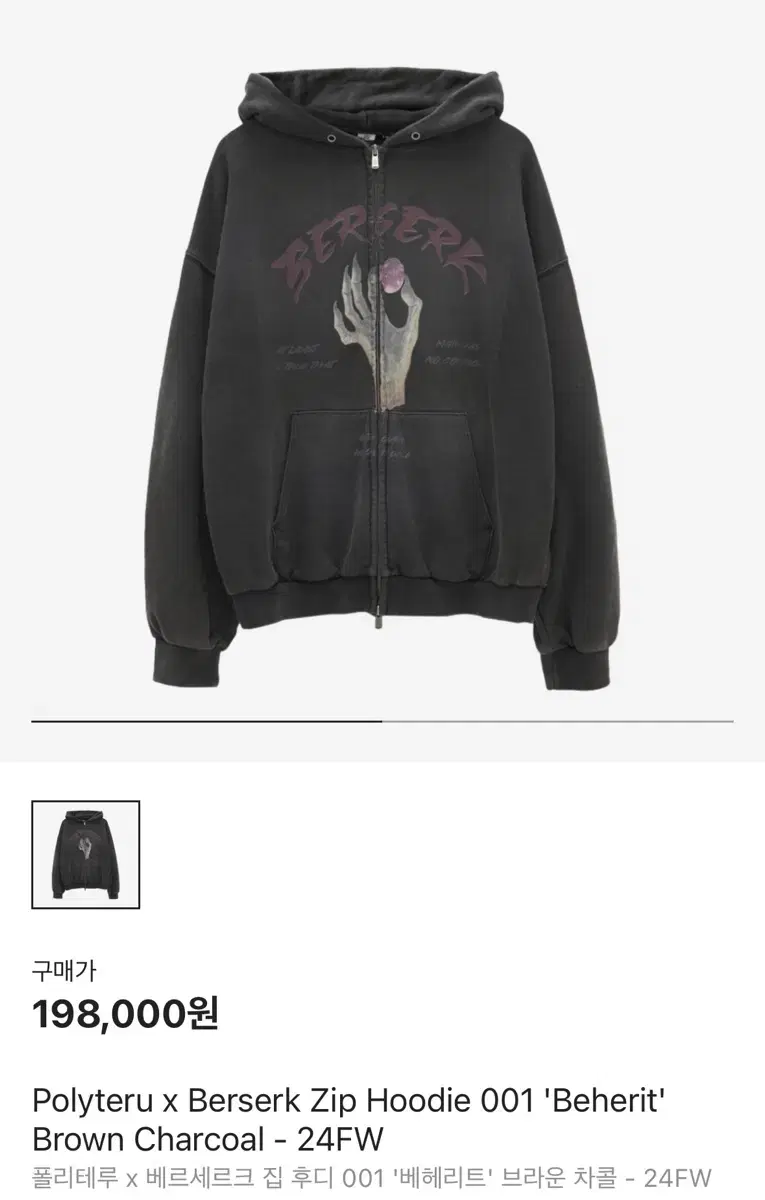This screenshot has width=765, height=1200.
Task: Click the Brown Charcoal color description text
Action: (x=150, y=1138)
